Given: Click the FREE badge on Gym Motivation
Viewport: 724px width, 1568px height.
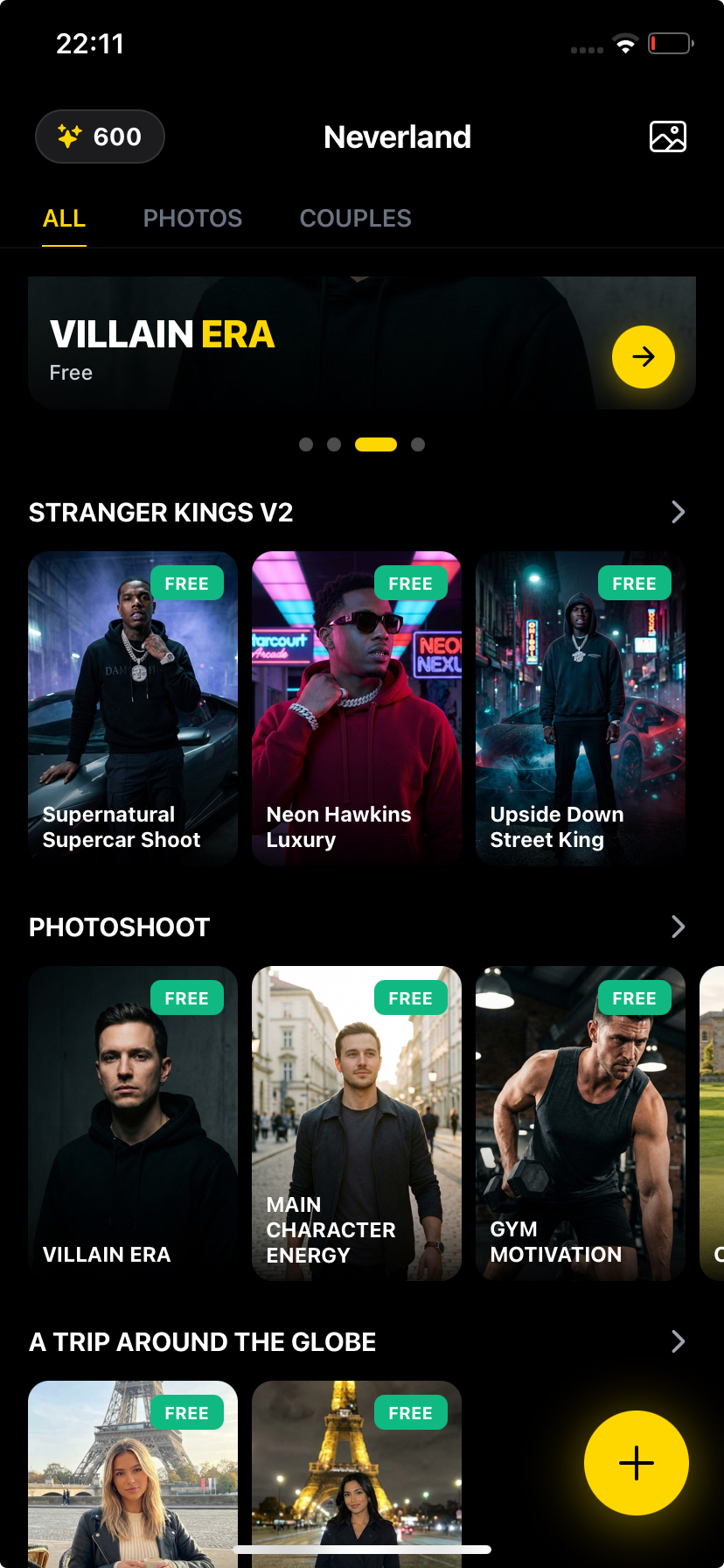Looking at the screenshot, I should click(634, 997).
